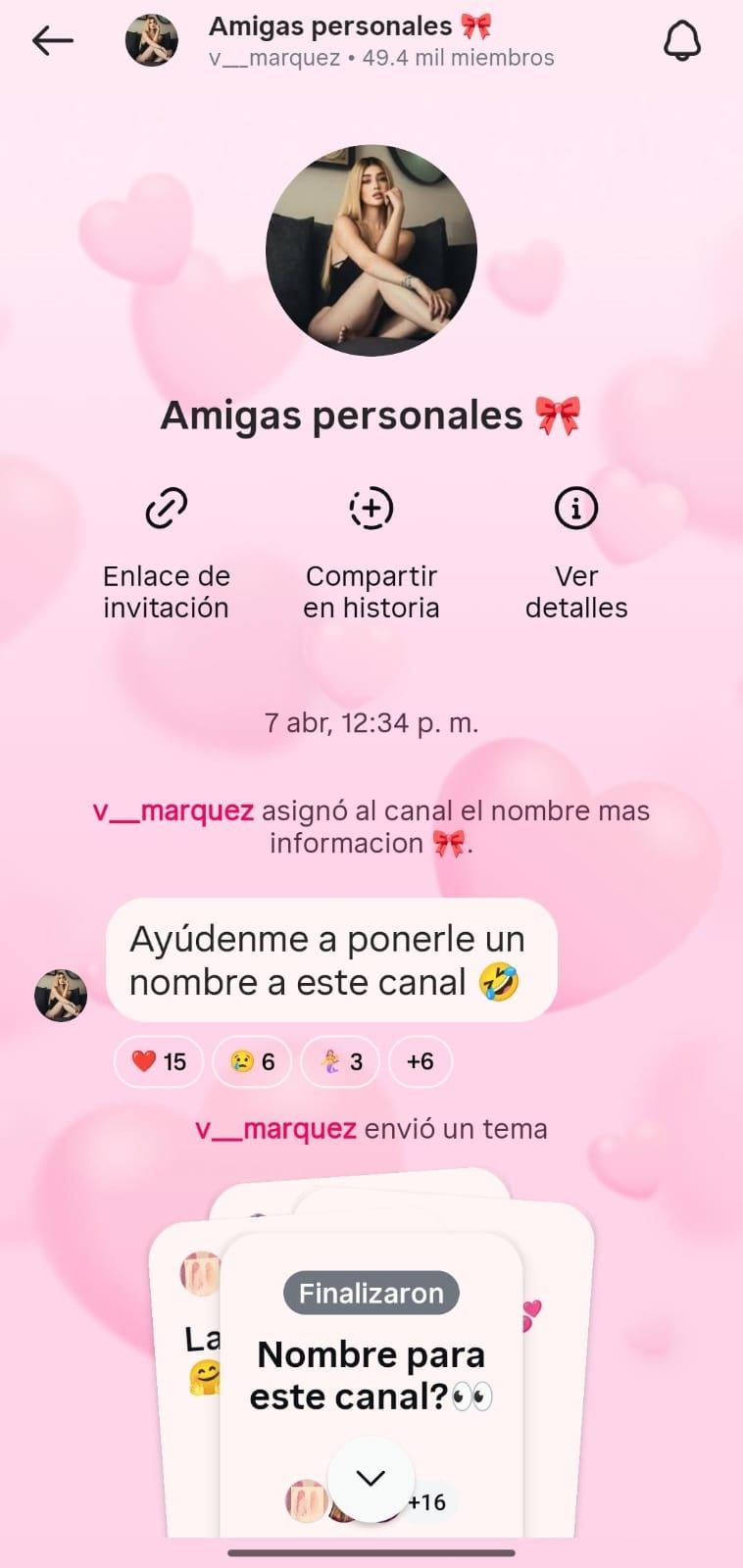Viewport: 743px width, 1568px height.
Task: Toggle the heart reaction showing 15
Action: (x=158, y=1061)
